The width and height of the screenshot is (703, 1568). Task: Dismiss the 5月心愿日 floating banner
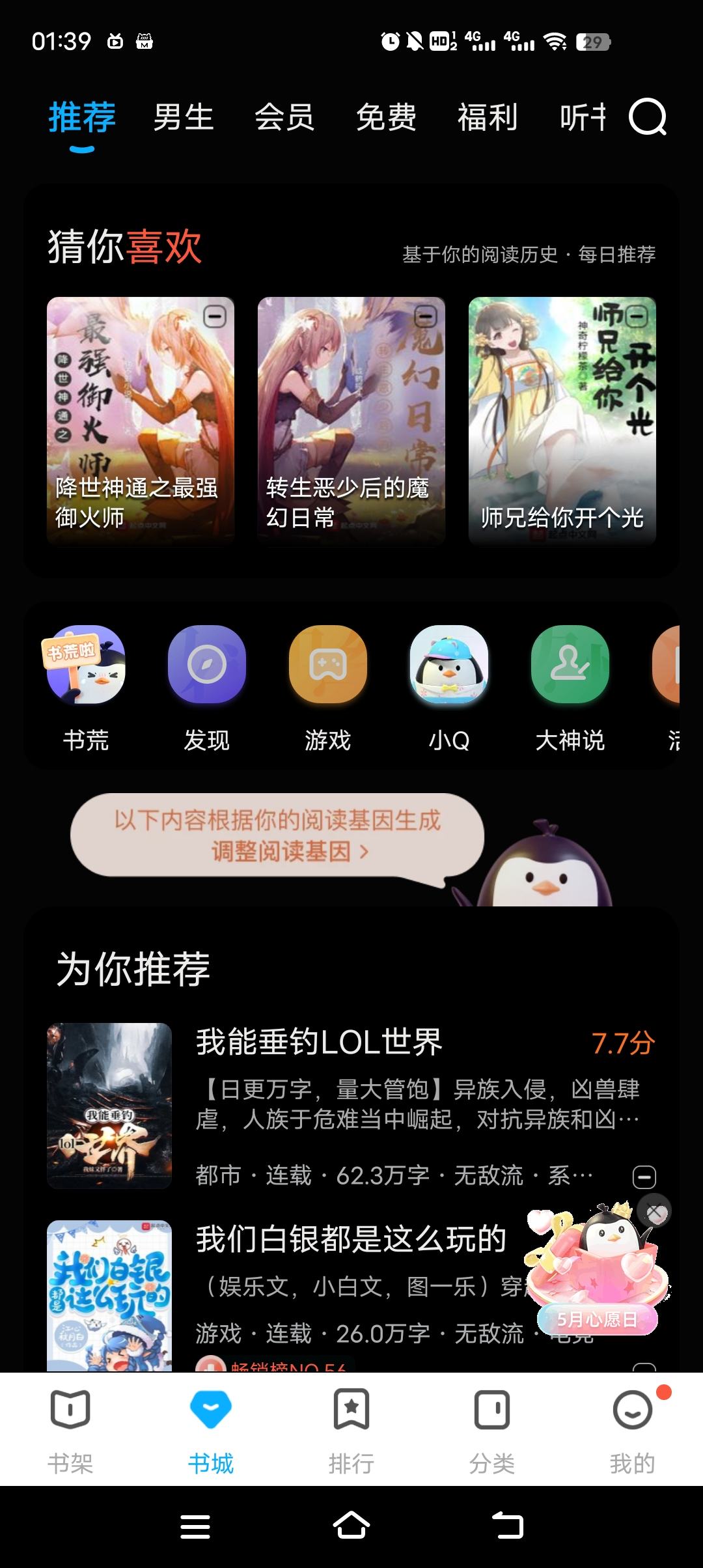coord(655,1212)
